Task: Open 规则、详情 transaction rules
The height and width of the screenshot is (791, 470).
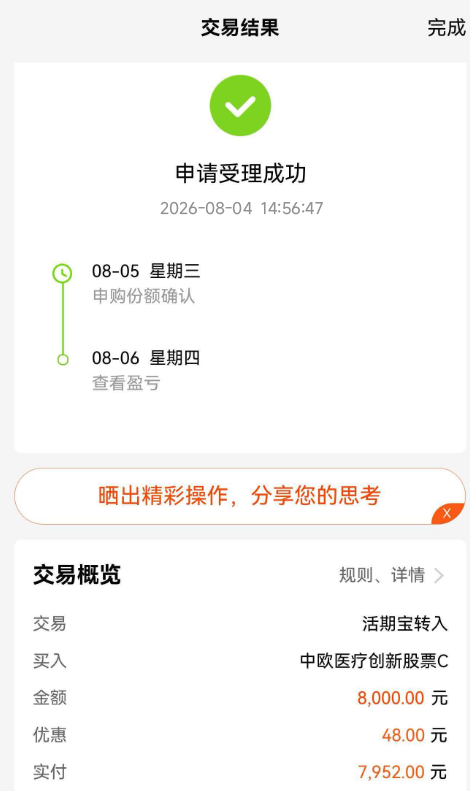Action: [x=391, y=575]
